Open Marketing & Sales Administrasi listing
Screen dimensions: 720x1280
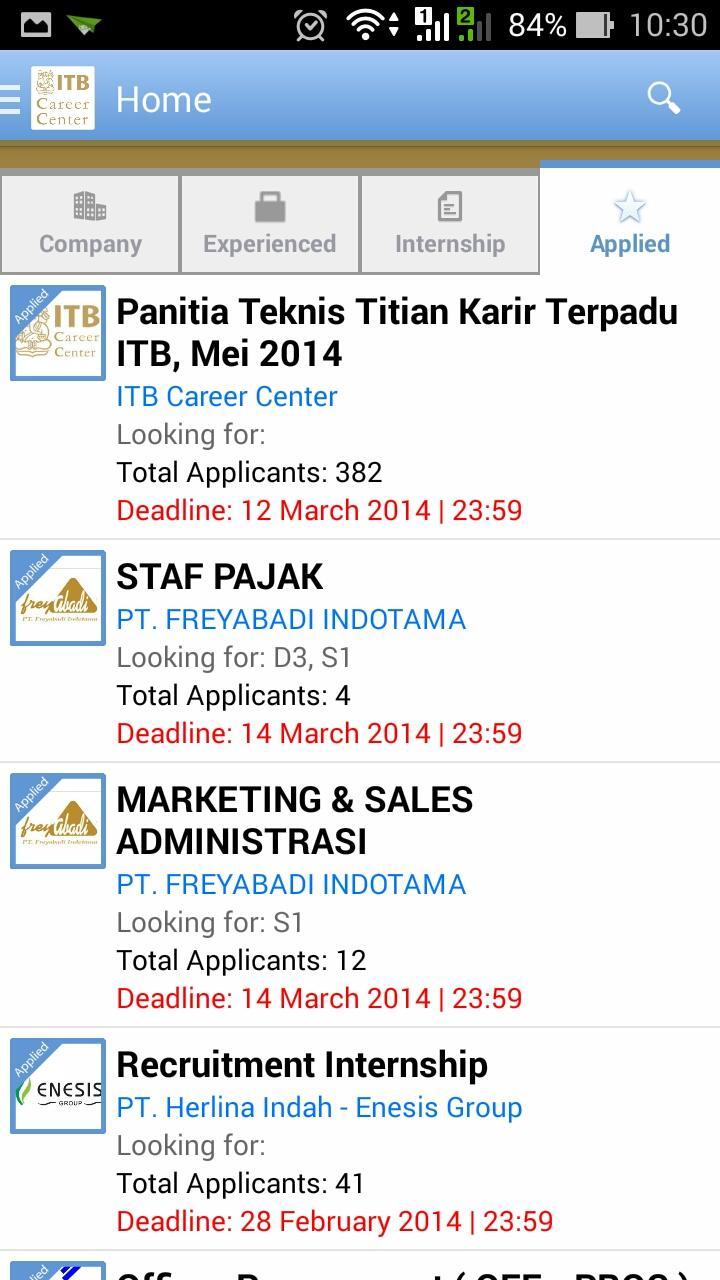295,820
